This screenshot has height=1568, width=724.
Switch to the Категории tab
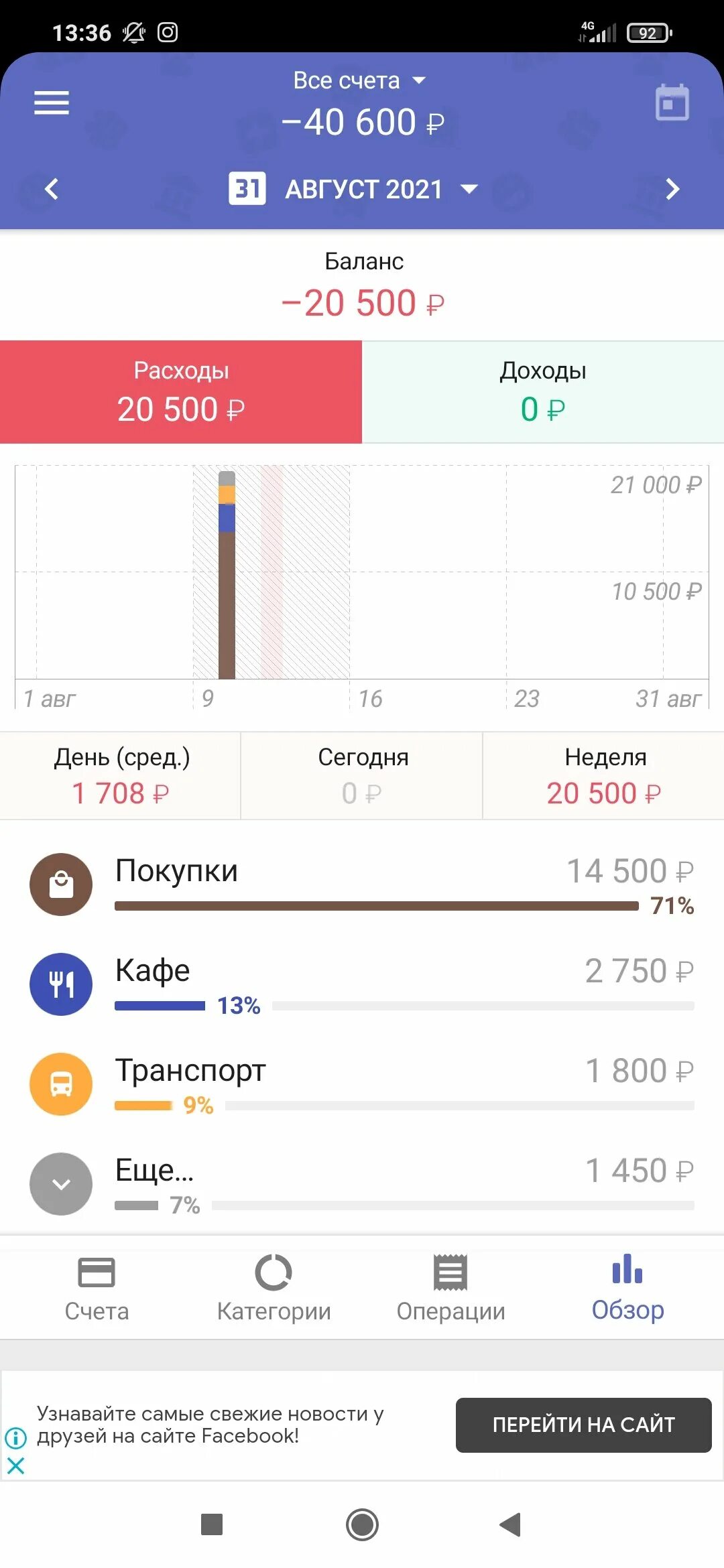pos(274,1289)
